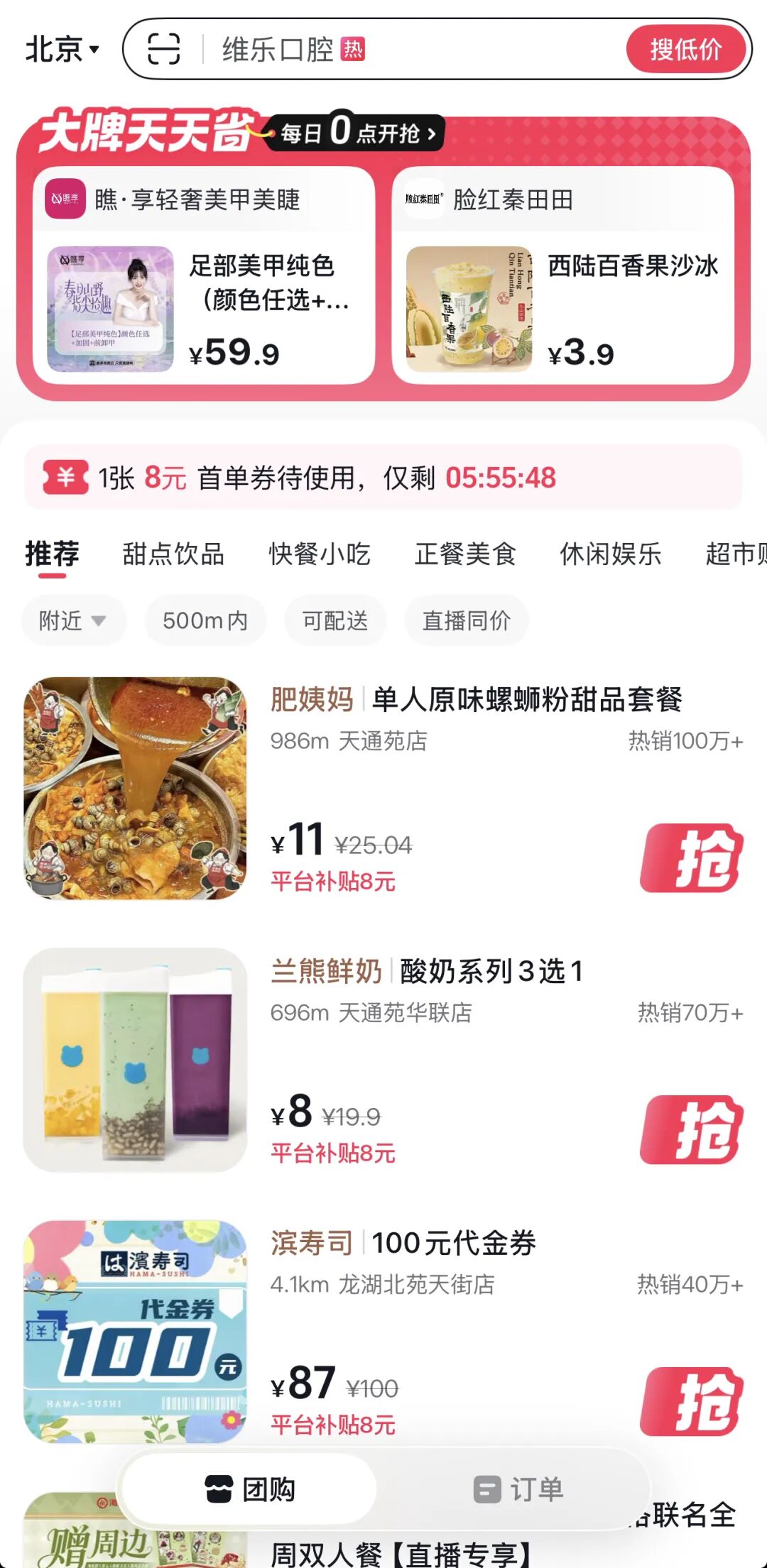Toggle the 直播同价 filter chip
This screenshot has width=767, height=1568.
pos(466,620)
